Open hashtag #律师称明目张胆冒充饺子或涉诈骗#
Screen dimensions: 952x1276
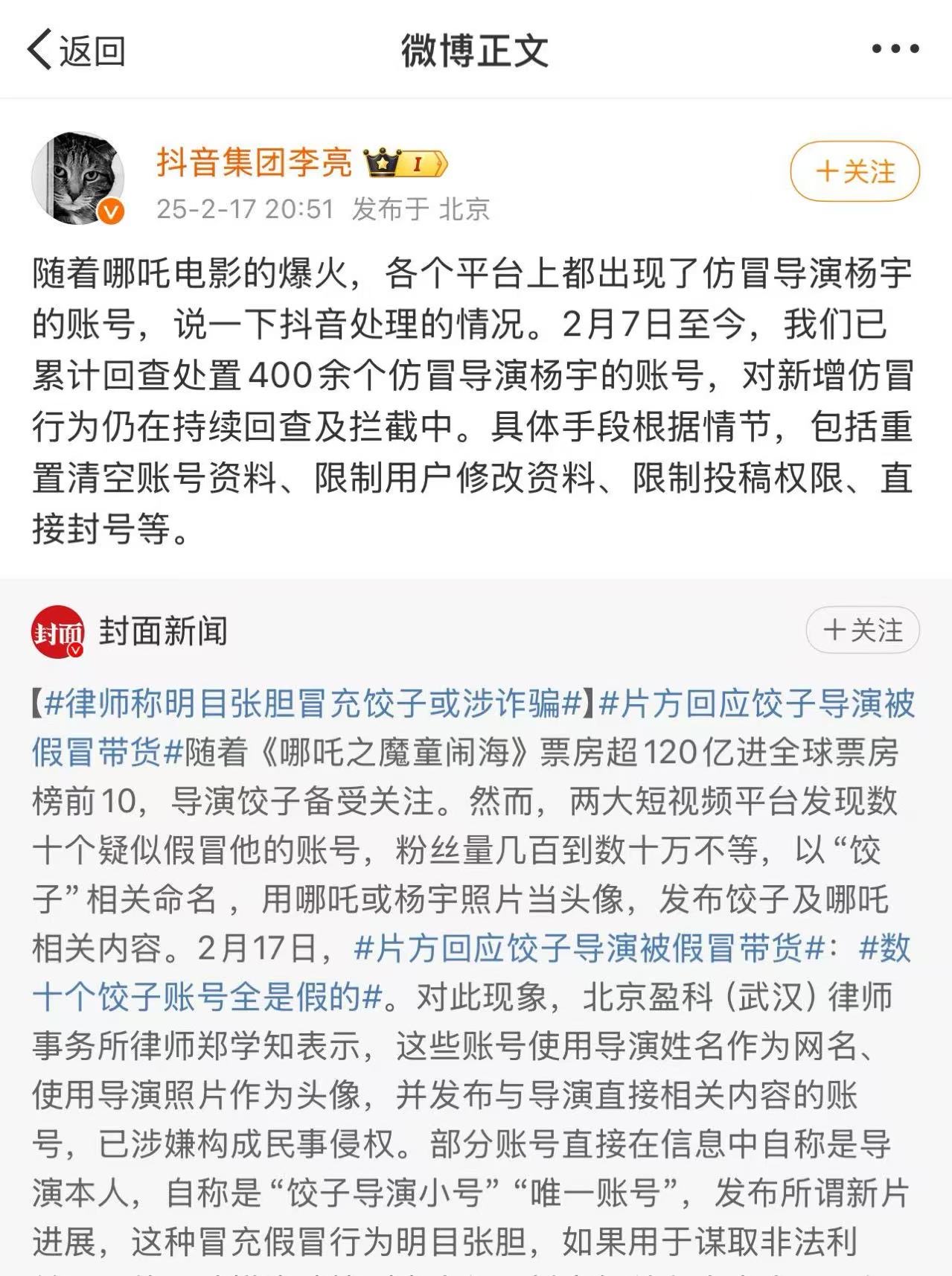[x=313, y=704]
